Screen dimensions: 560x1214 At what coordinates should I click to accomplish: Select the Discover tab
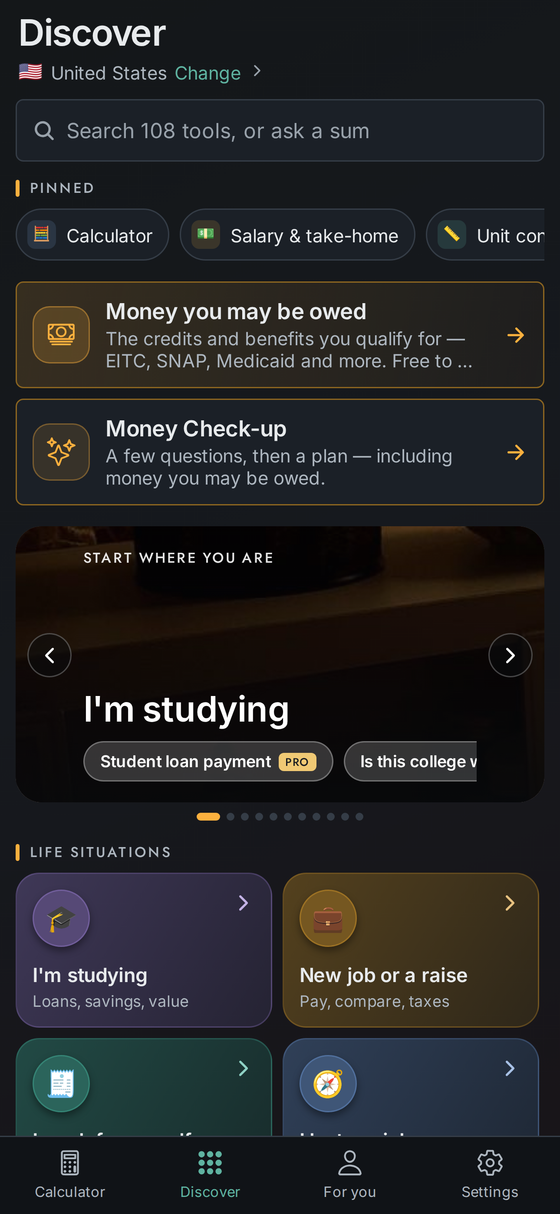coord(210,1175)
